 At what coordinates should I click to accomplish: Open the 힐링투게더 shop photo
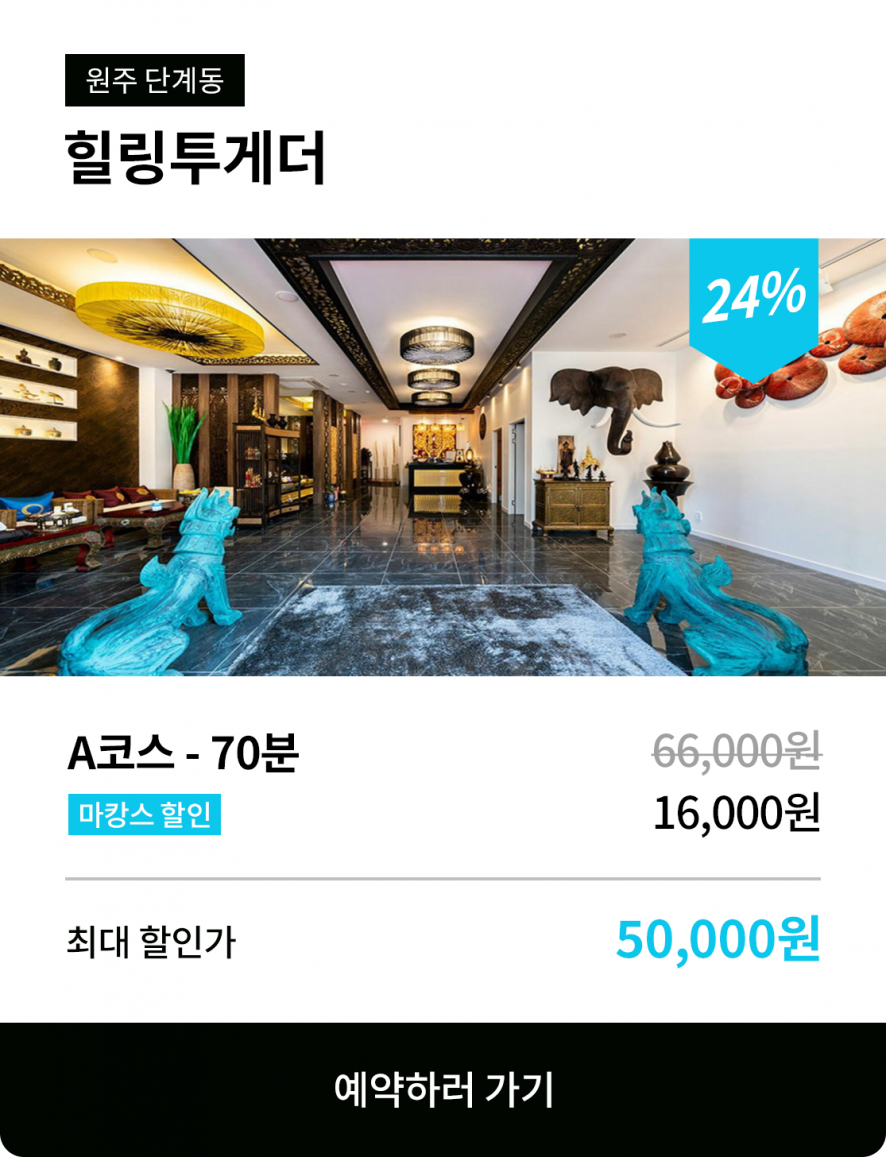tap(443, 457)
